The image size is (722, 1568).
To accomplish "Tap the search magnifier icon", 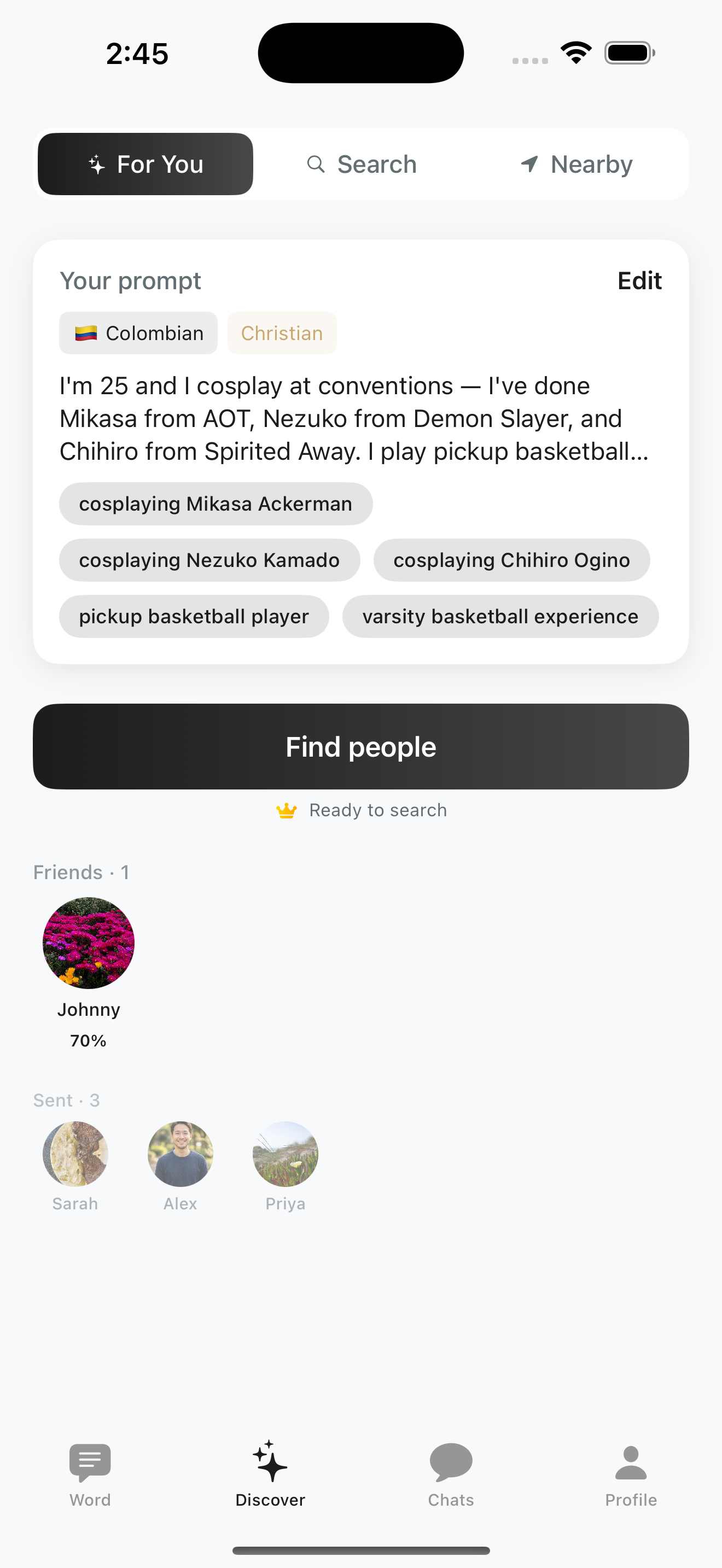I will (317, 163).
